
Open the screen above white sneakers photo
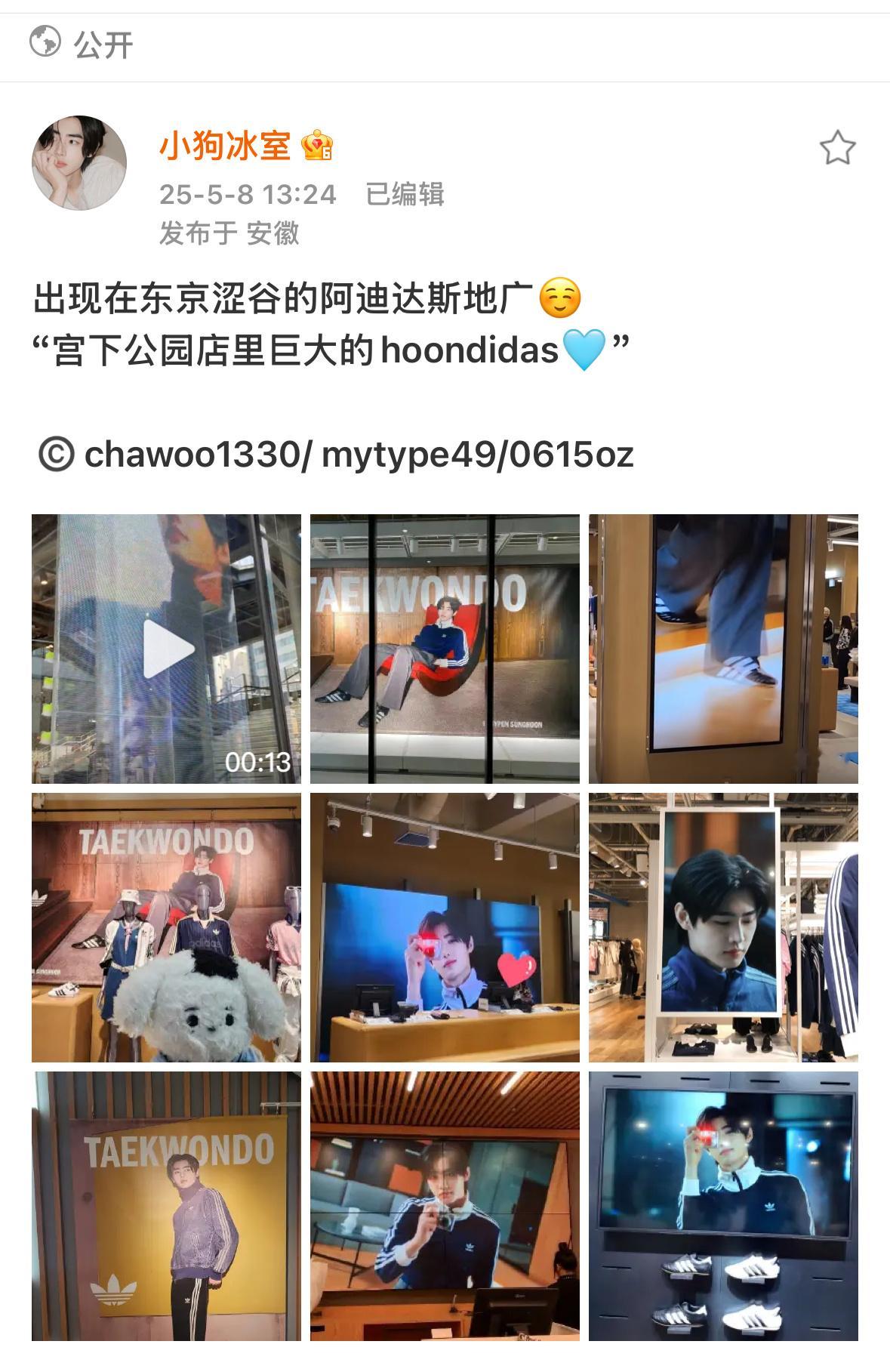click(723, 1206)
